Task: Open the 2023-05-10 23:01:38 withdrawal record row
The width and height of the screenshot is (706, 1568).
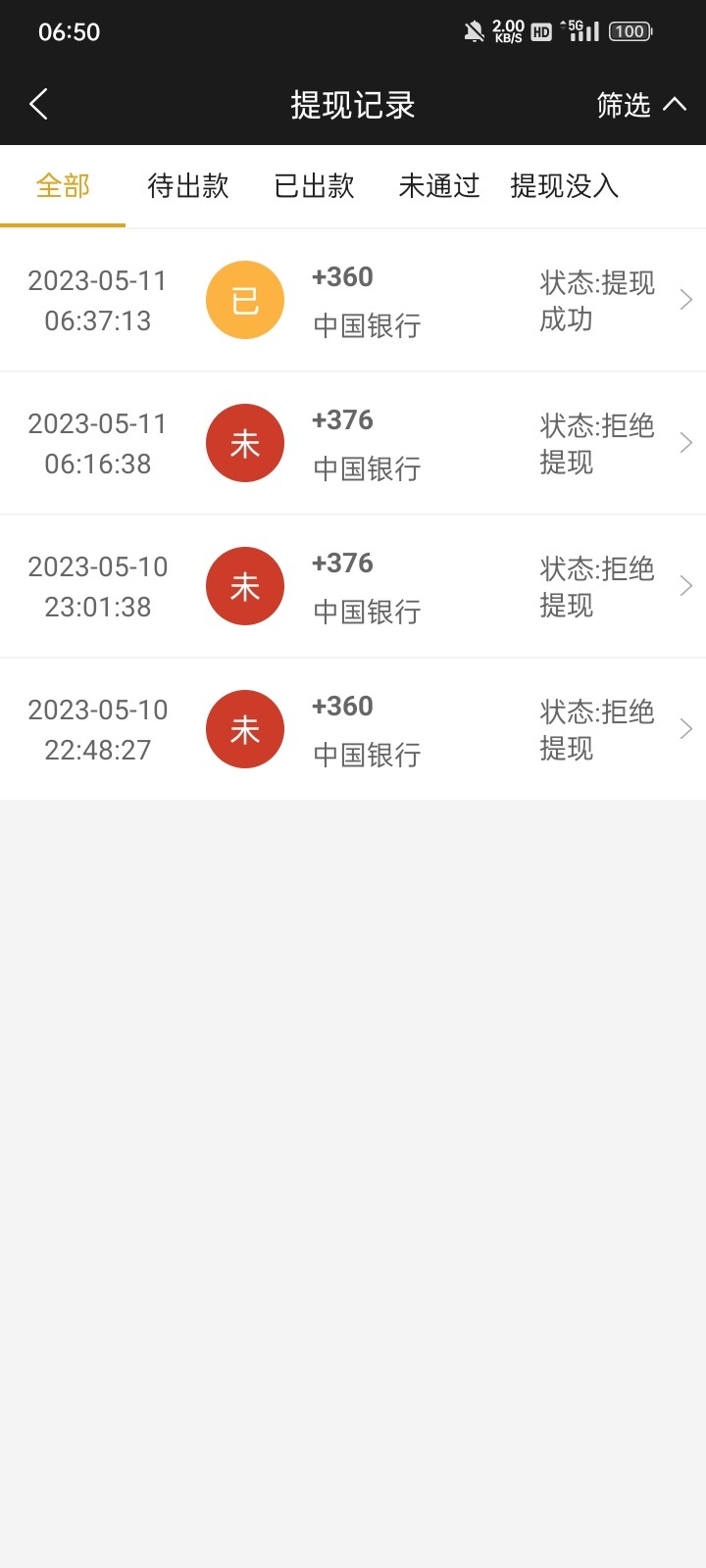Action: (x=353, y=586)
